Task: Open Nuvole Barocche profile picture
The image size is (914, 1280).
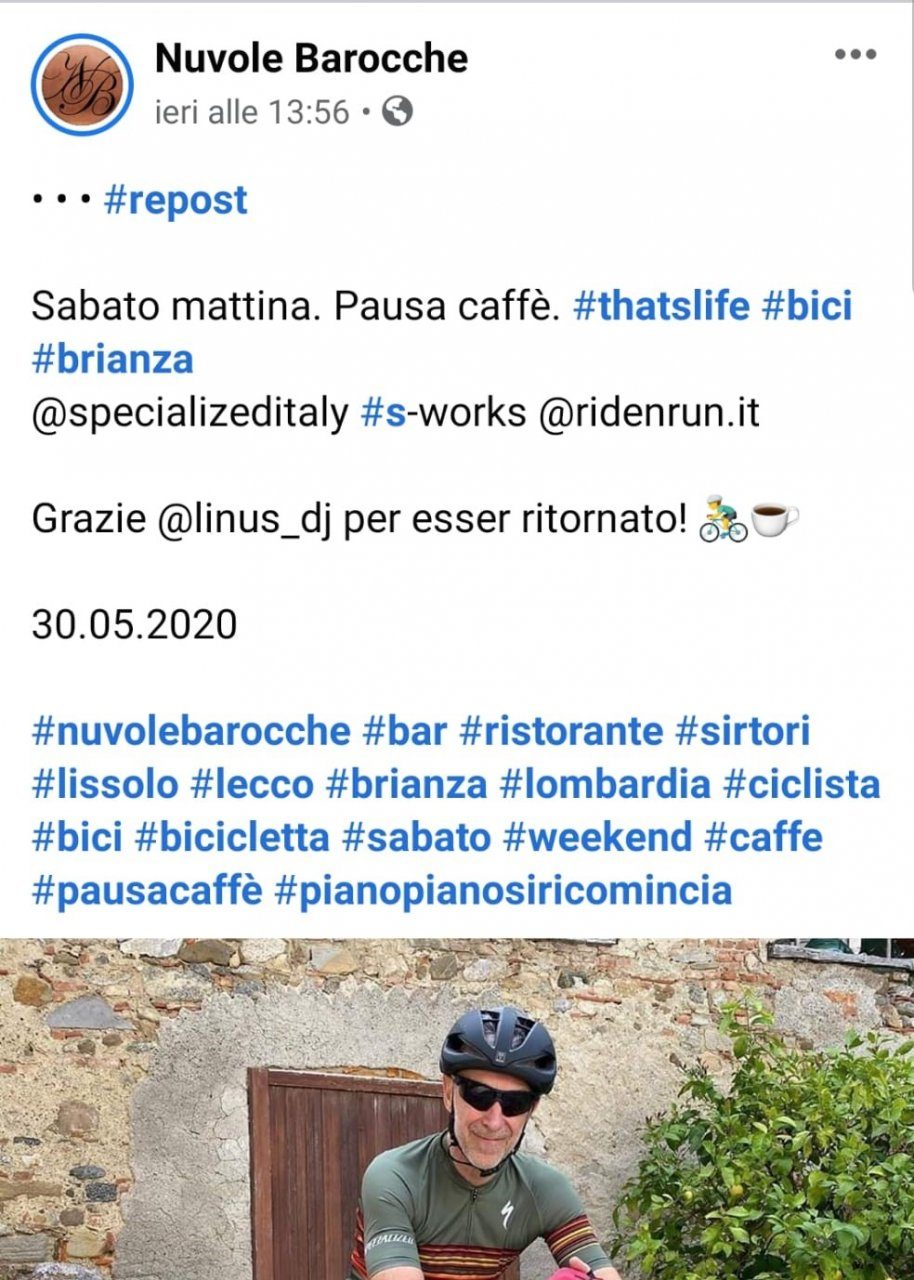Action: 81,84
